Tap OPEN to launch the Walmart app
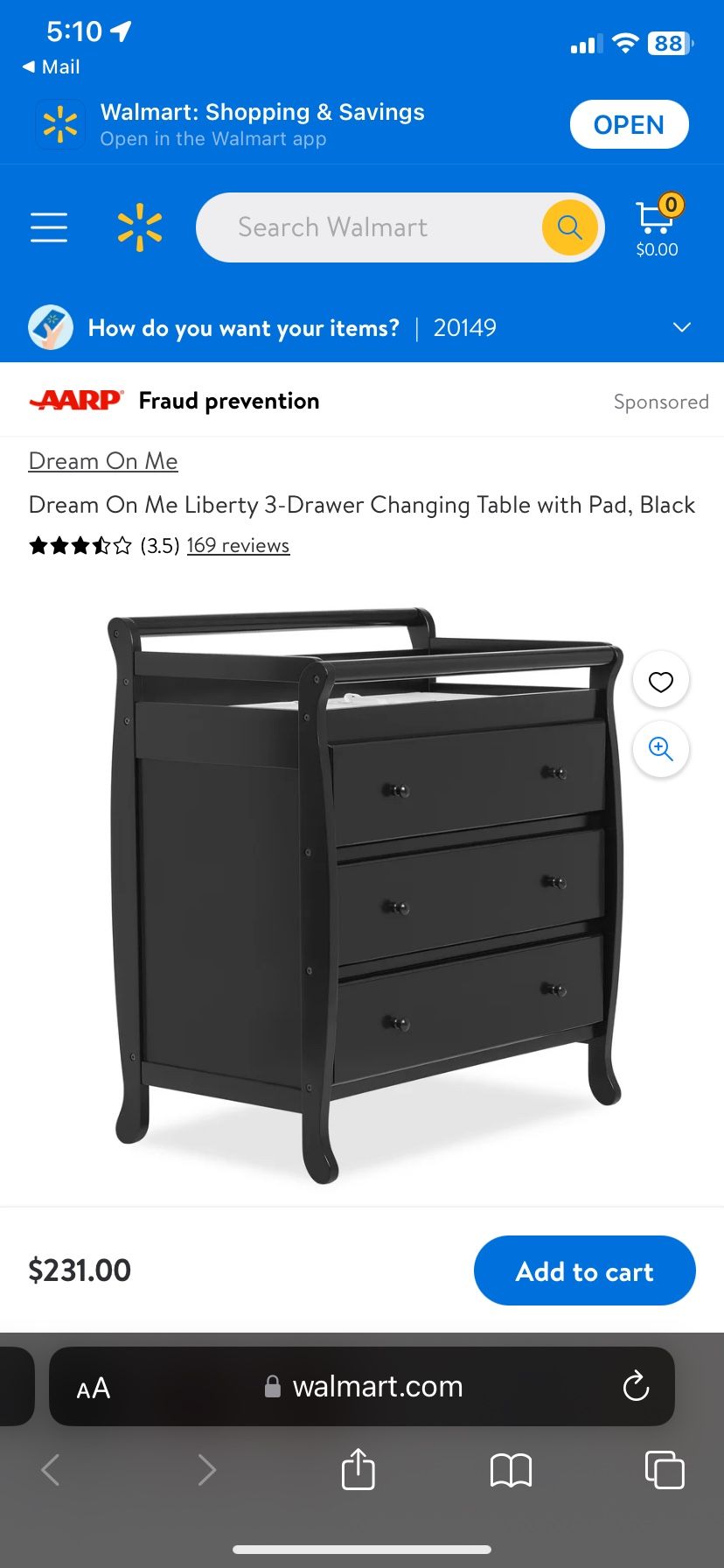724x1568 pixels. coord(629,124)
